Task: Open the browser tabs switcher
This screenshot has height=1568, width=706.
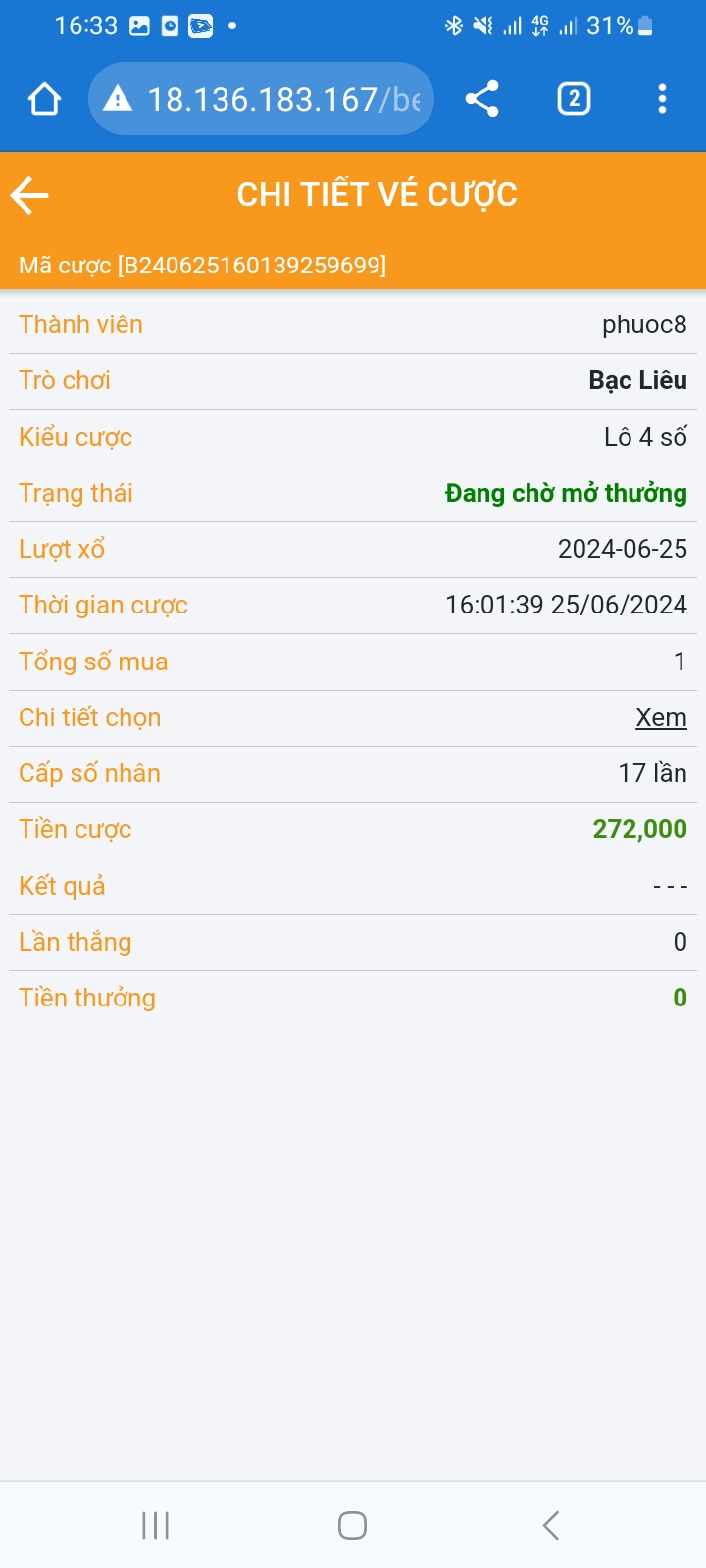Action: tap(574, 99)
